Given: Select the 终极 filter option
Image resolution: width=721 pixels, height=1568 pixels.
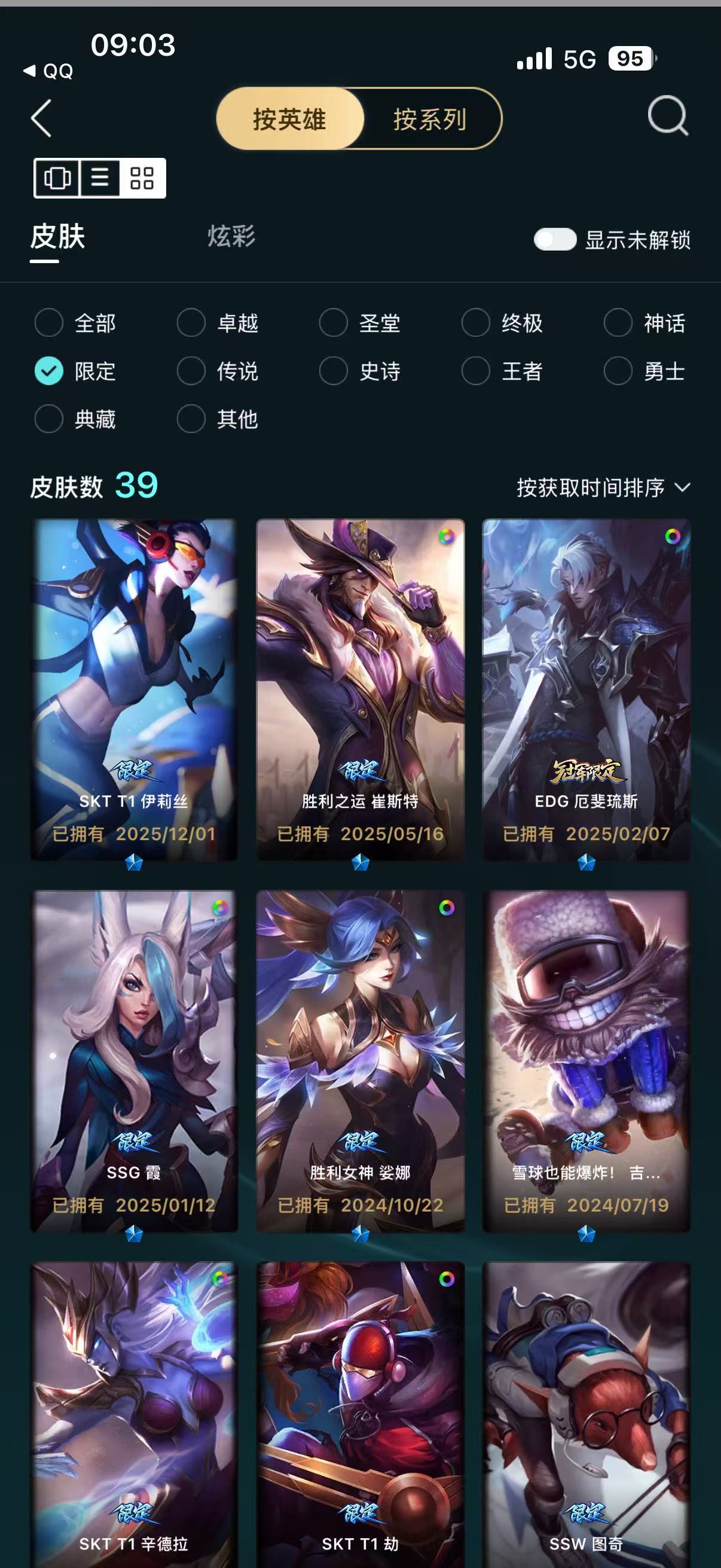Looking at the screenshot, I should pos(476,322).
